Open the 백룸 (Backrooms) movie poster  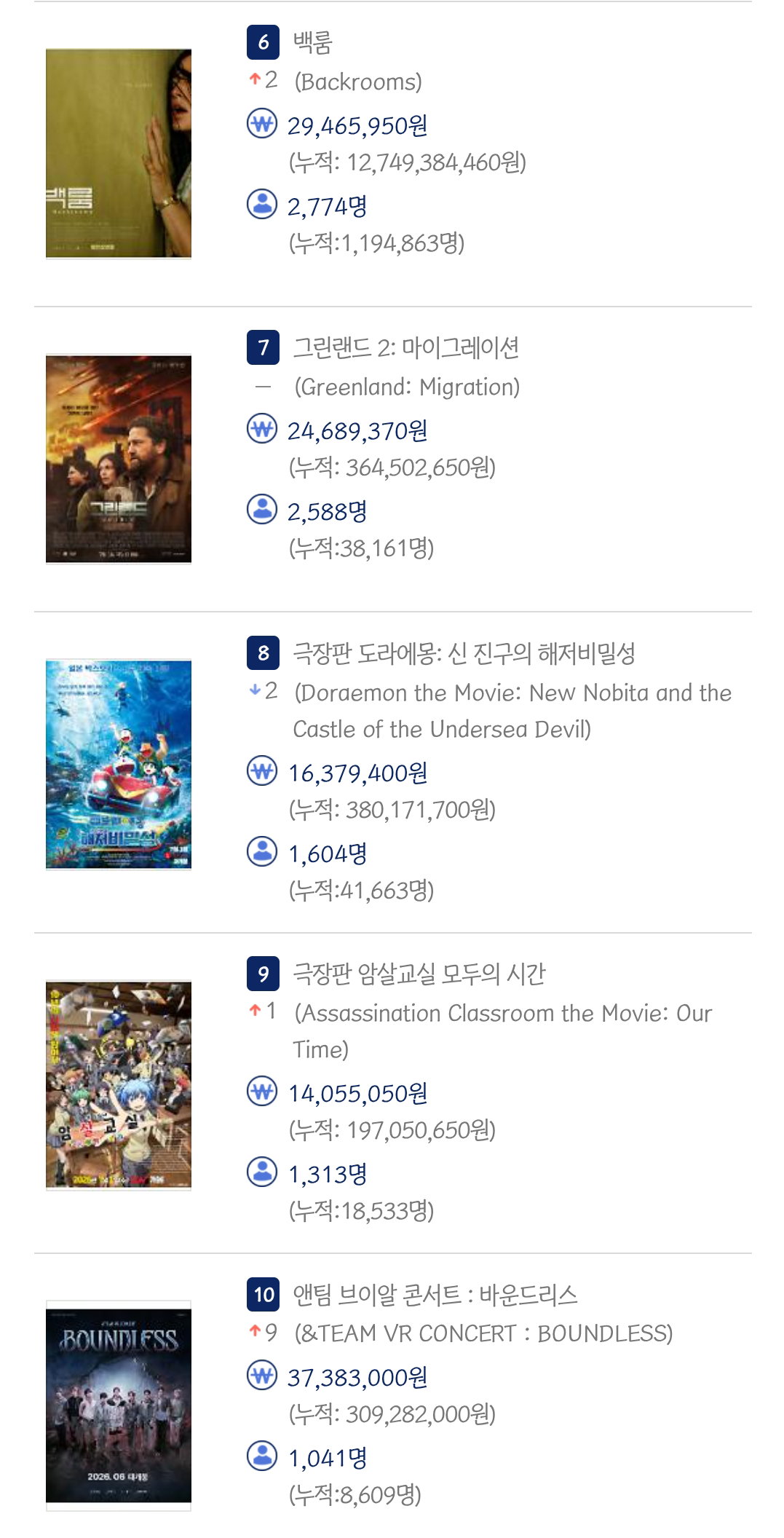[x=119, y=154]
